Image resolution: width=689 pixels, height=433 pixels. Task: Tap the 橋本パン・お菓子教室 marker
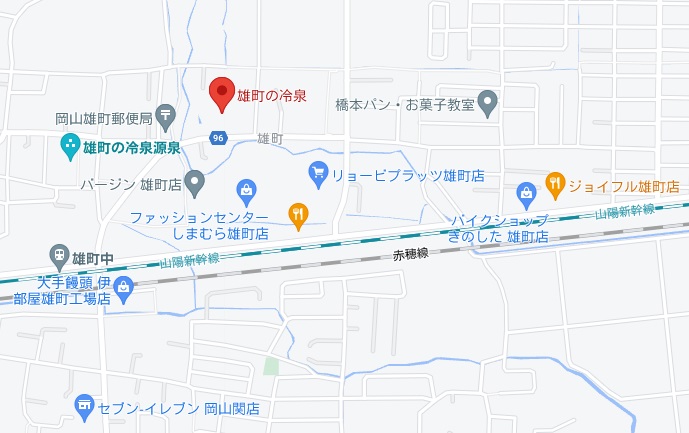pos(486,101)
